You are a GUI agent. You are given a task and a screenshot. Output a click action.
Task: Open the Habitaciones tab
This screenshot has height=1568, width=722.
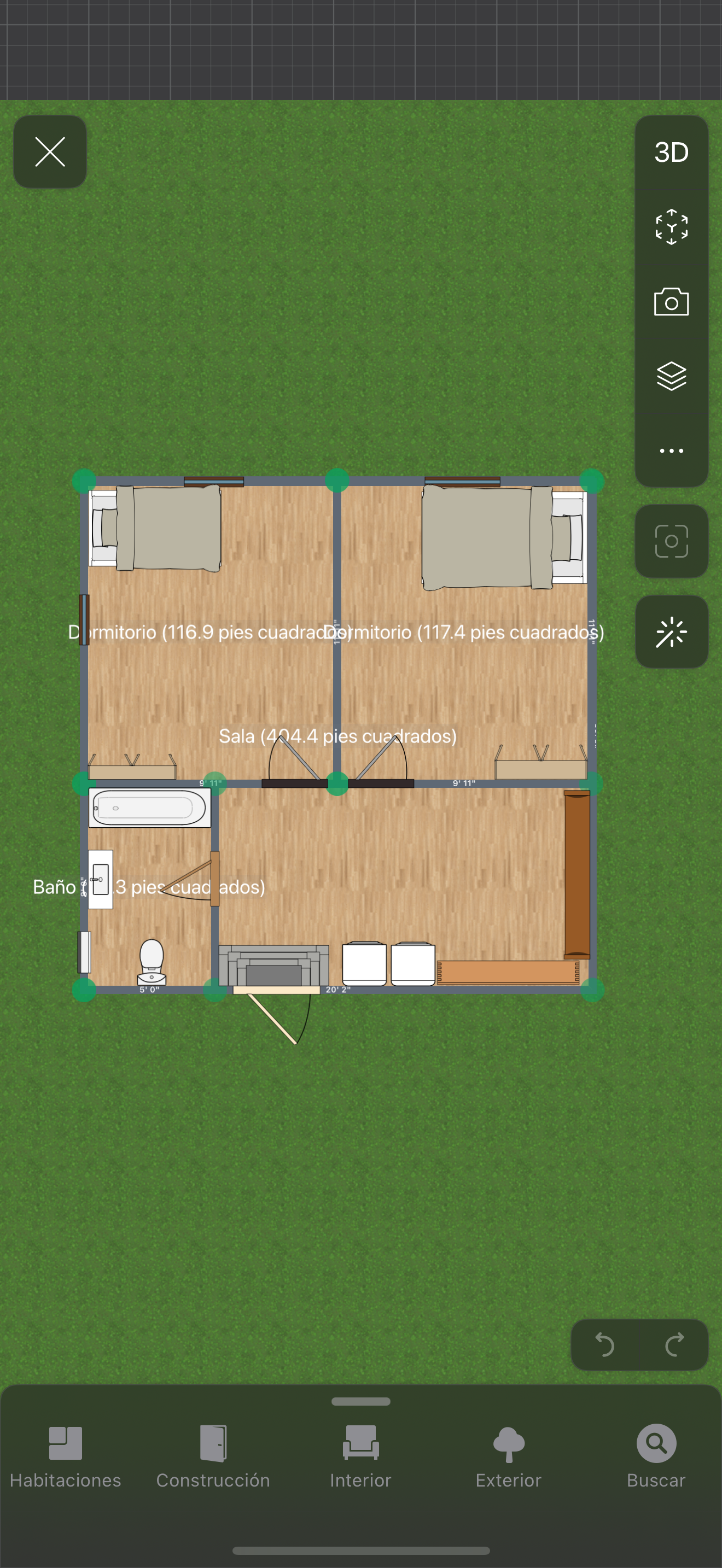coord(65,1456)
